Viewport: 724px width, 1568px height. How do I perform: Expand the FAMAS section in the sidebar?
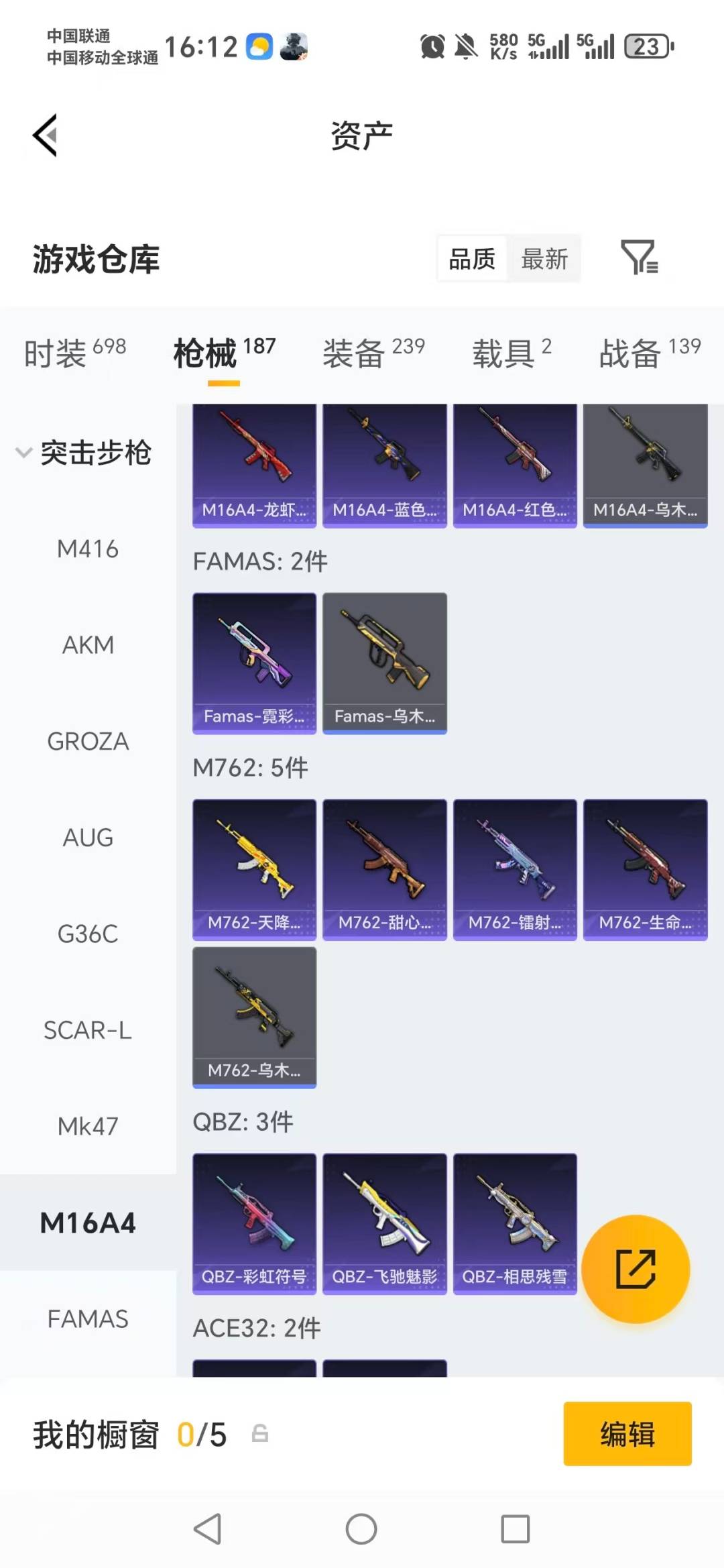point(87,1319)
